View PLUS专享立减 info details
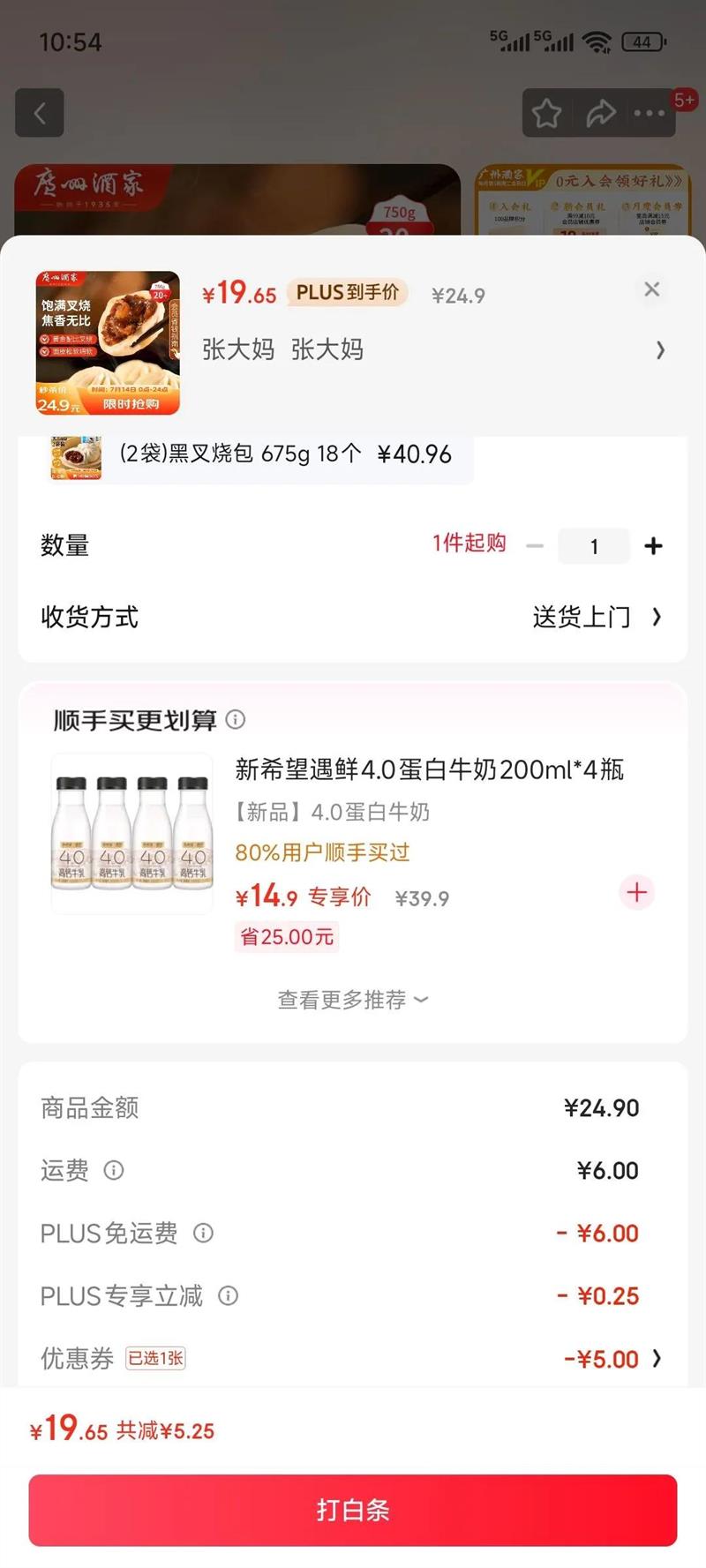 pos(228,1296)
